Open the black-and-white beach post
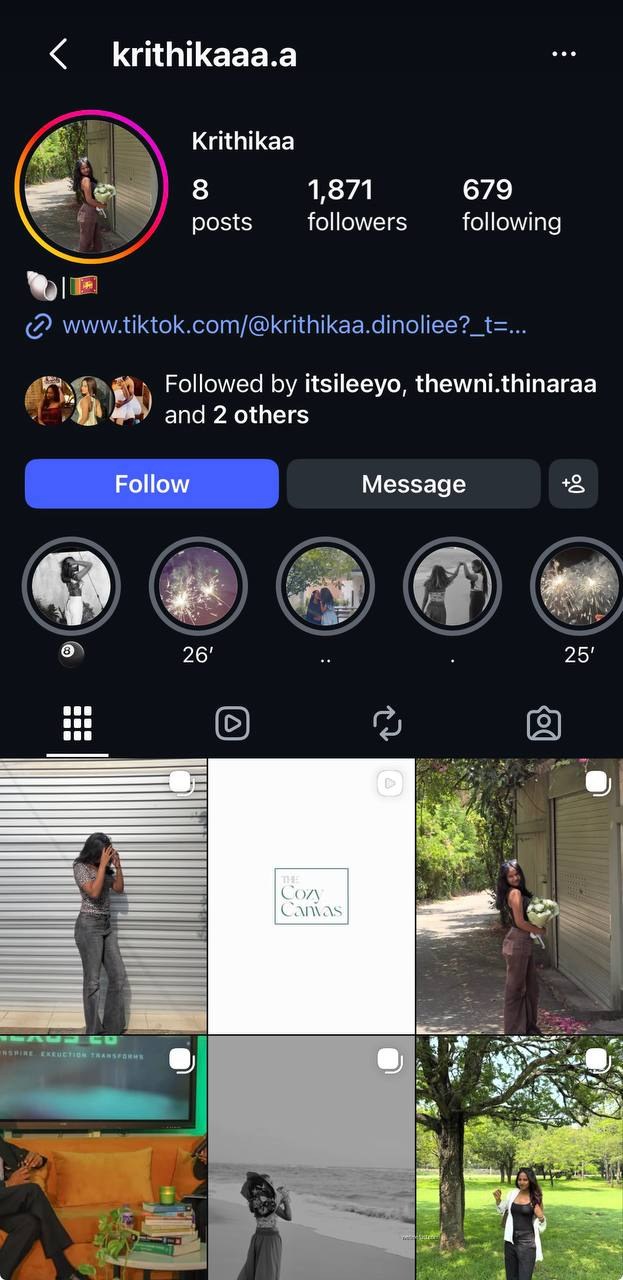The width and height of the screenshot is (623, 1280). coord(311,1158)
